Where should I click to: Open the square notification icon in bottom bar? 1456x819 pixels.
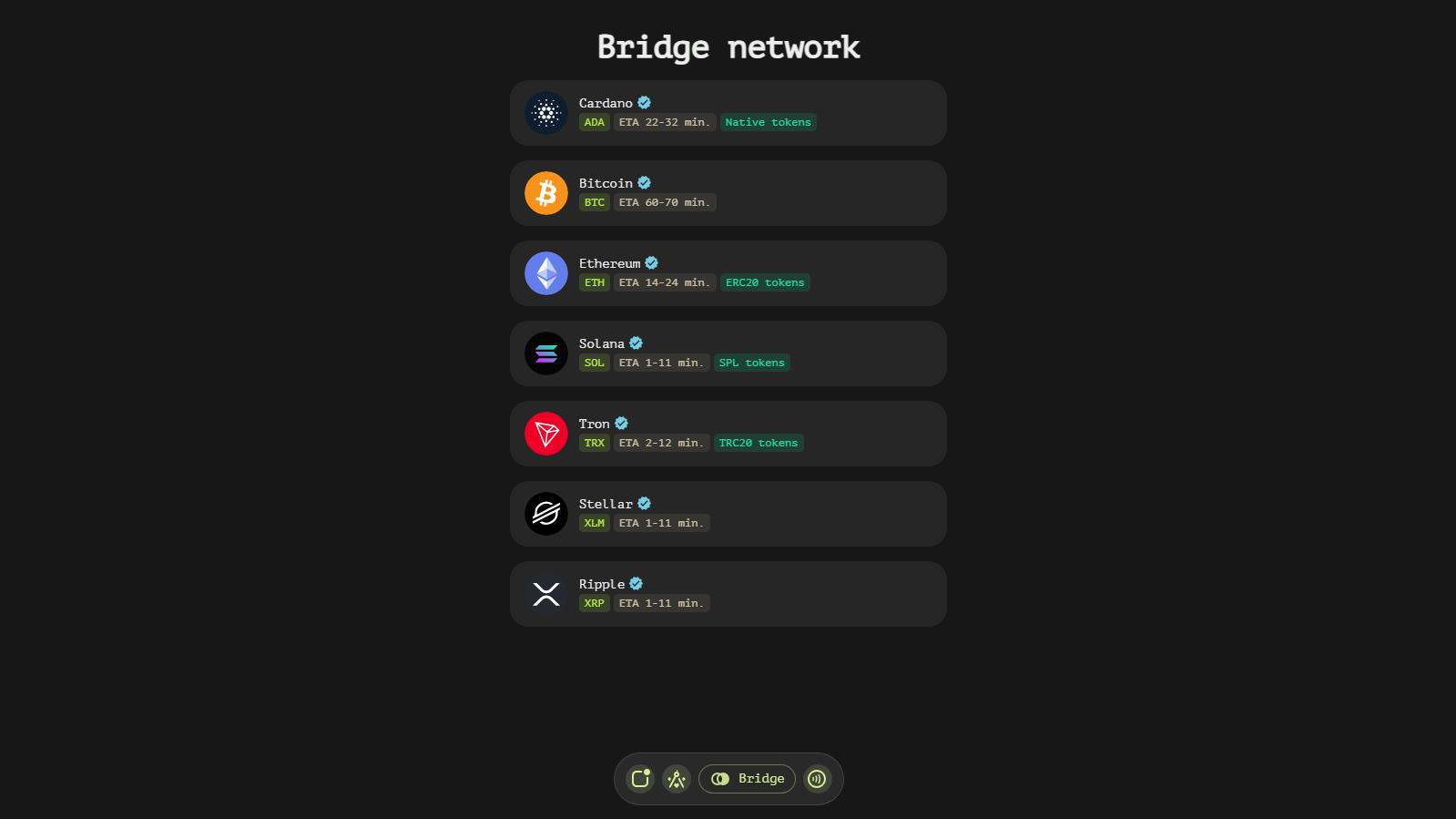pos(640,779)
